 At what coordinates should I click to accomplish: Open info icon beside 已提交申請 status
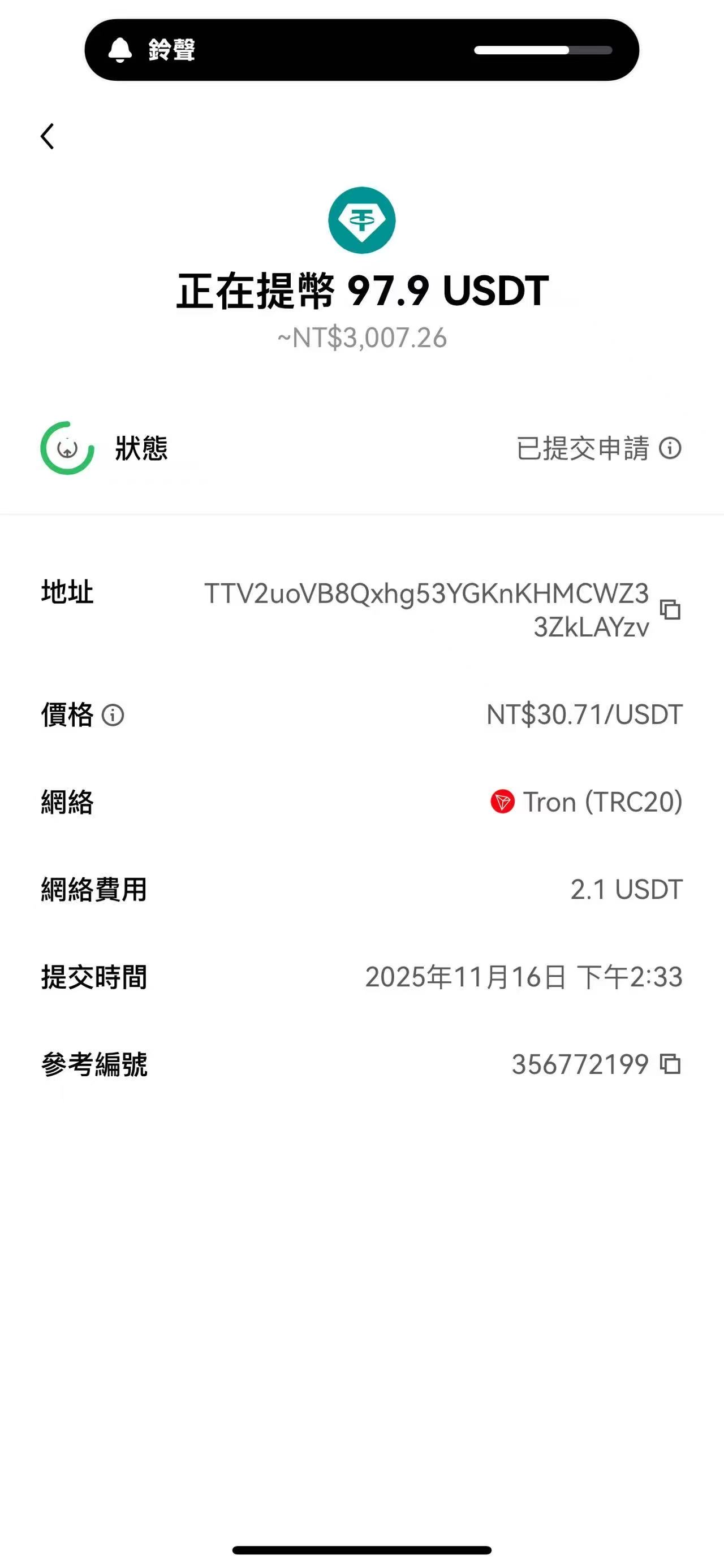670,449
